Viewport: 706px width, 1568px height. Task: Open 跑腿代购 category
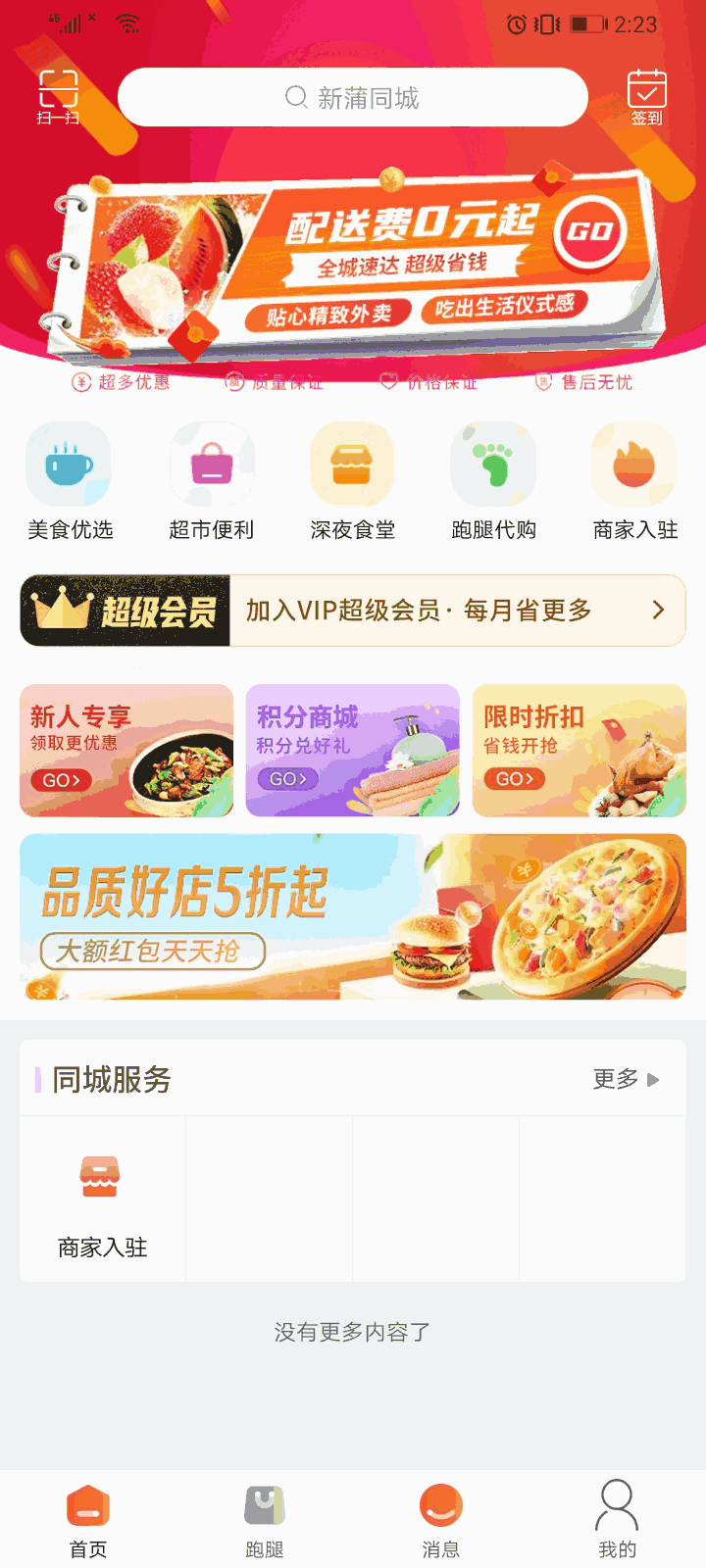(x=493, y=481)
